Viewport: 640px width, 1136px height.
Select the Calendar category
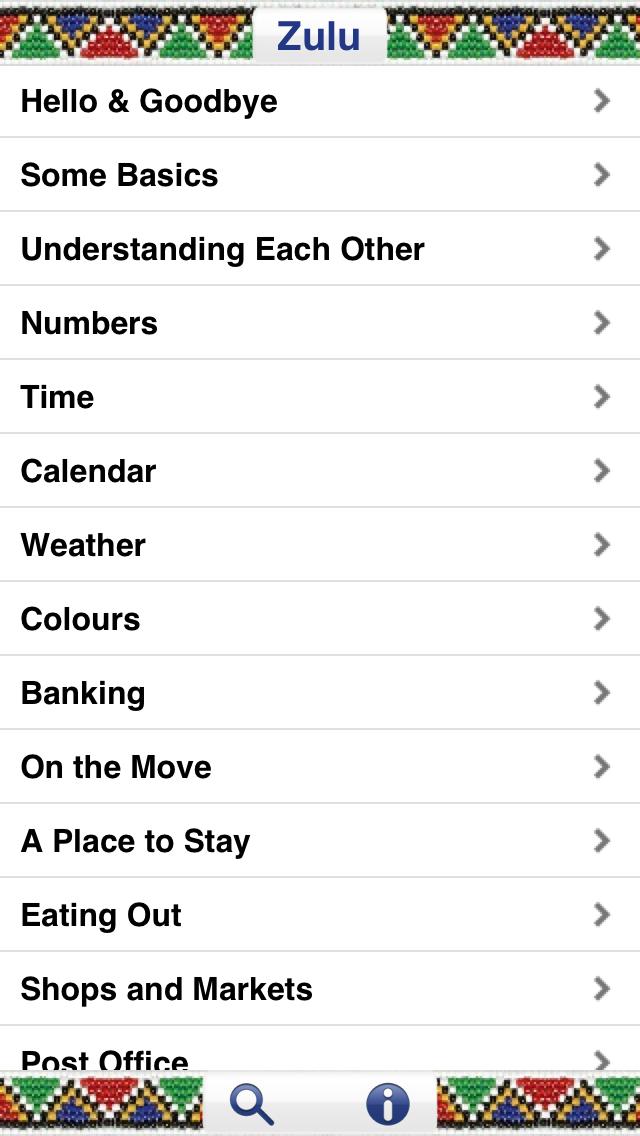(x=320, y=471)
